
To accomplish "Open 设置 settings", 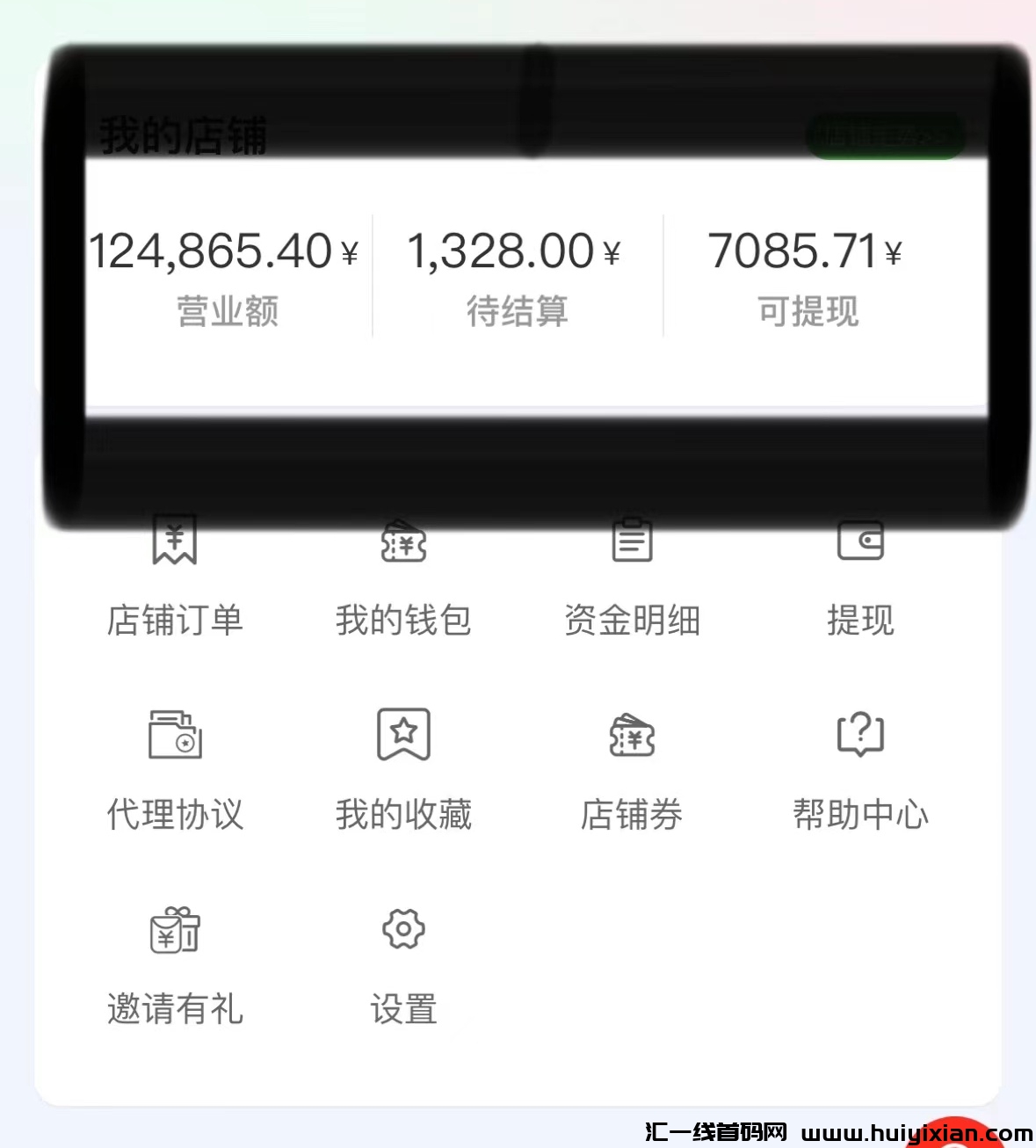I will point(403,964).
